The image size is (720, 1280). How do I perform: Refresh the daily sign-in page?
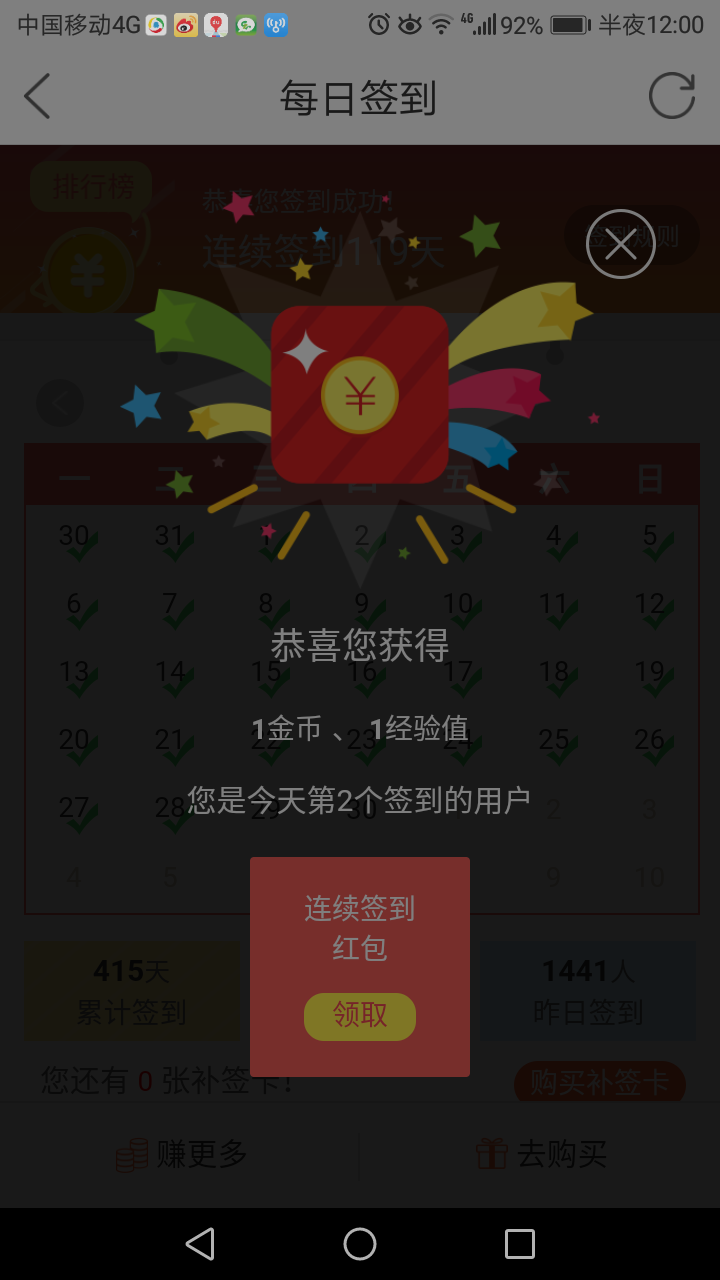pos(671,97)
